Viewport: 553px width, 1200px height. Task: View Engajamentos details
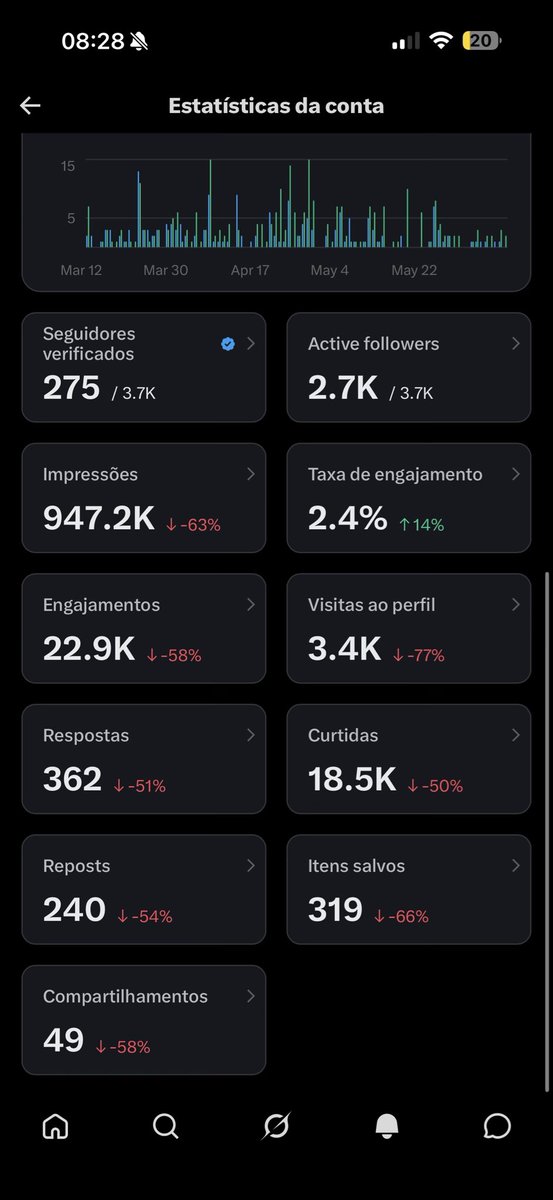coord(144,628)
